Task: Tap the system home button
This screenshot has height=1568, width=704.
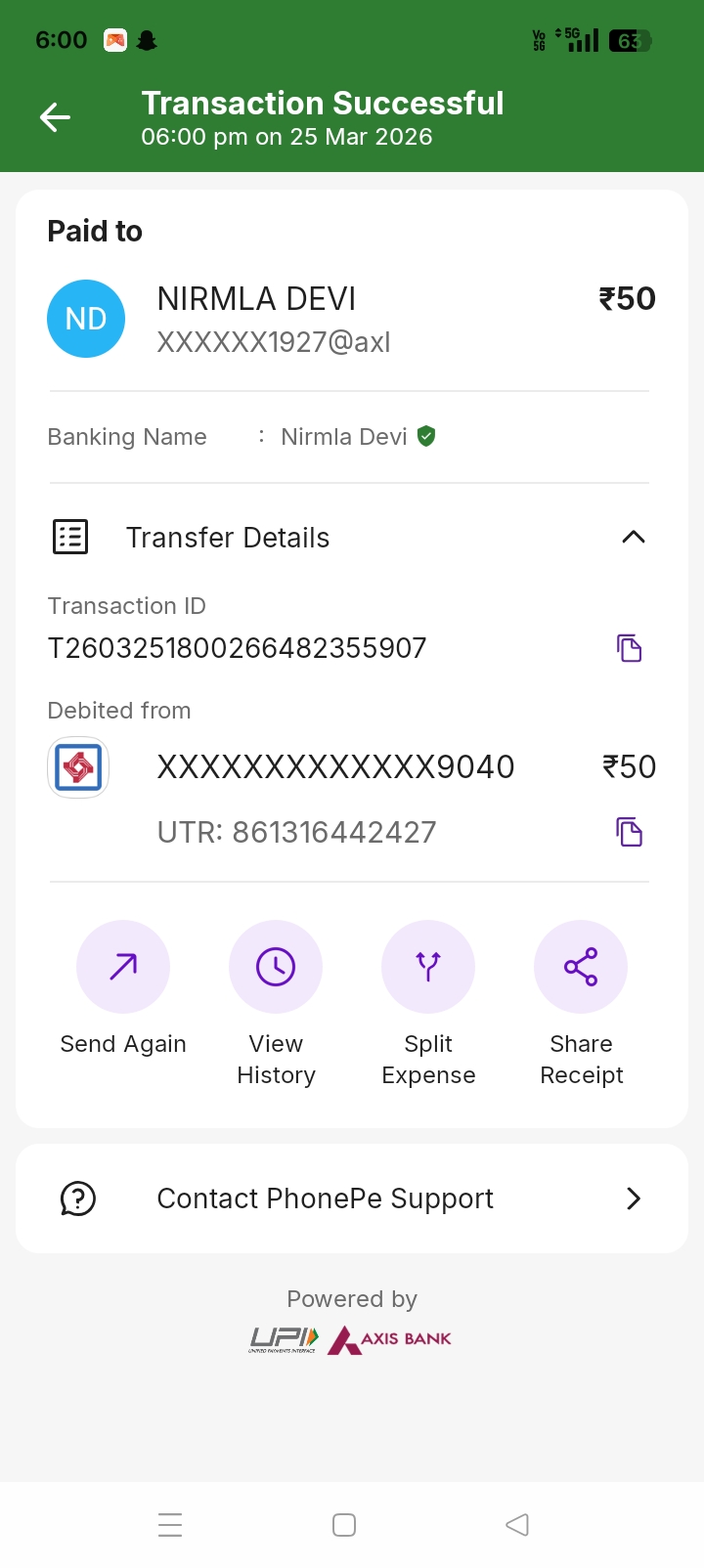Action: [344, 1525]
